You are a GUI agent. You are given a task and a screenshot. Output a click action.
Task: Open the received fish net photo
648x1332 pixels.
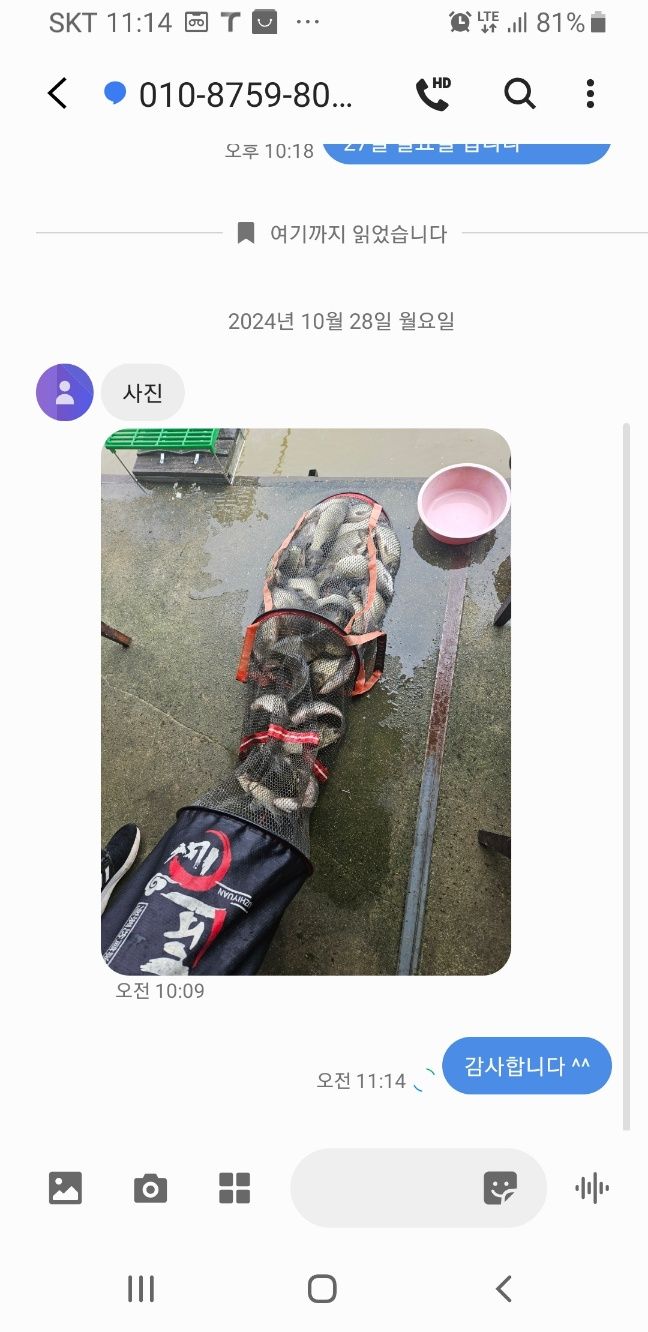pos(306,701)
